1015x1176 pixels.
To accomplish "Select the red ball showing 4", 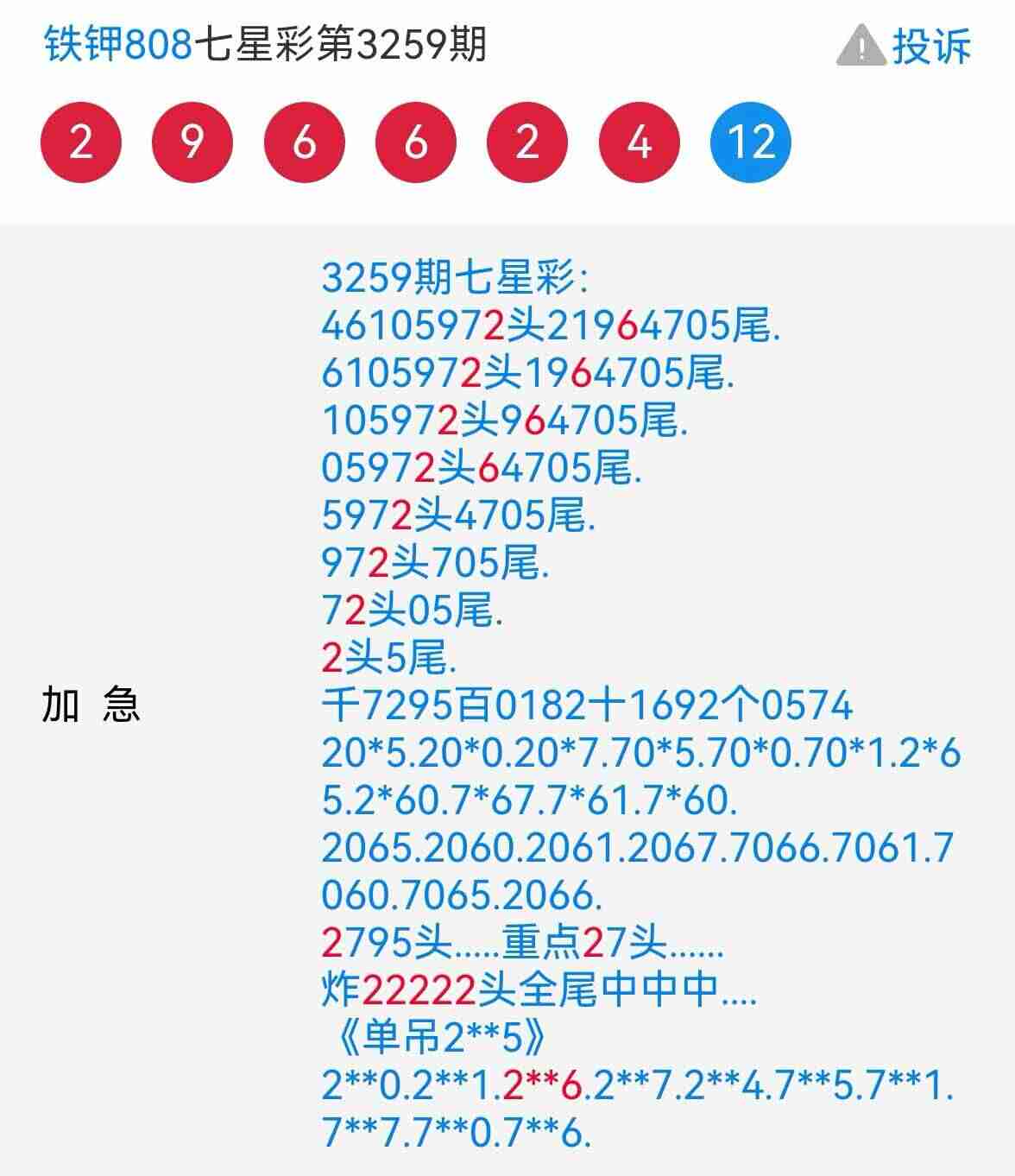I will coord(637,141).
